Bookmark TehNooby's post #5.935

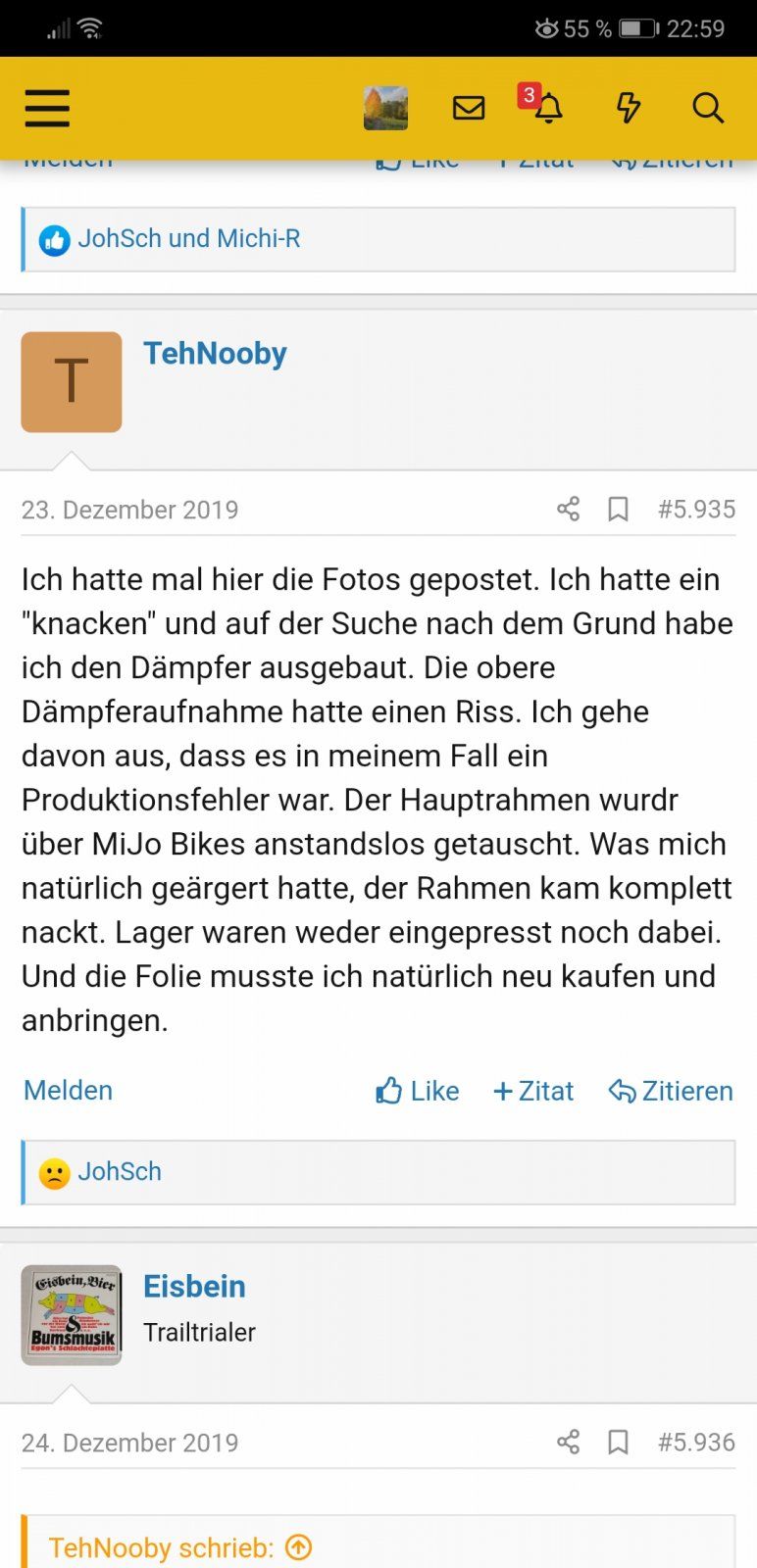click(x=618, y=509)
